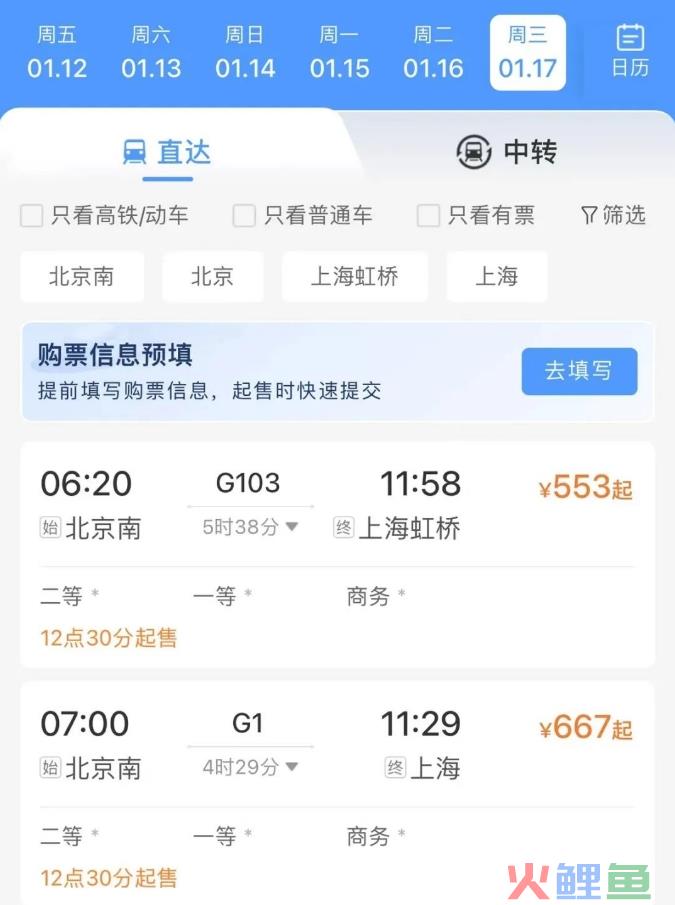Select date 周日 01.14

coord(245,53)
